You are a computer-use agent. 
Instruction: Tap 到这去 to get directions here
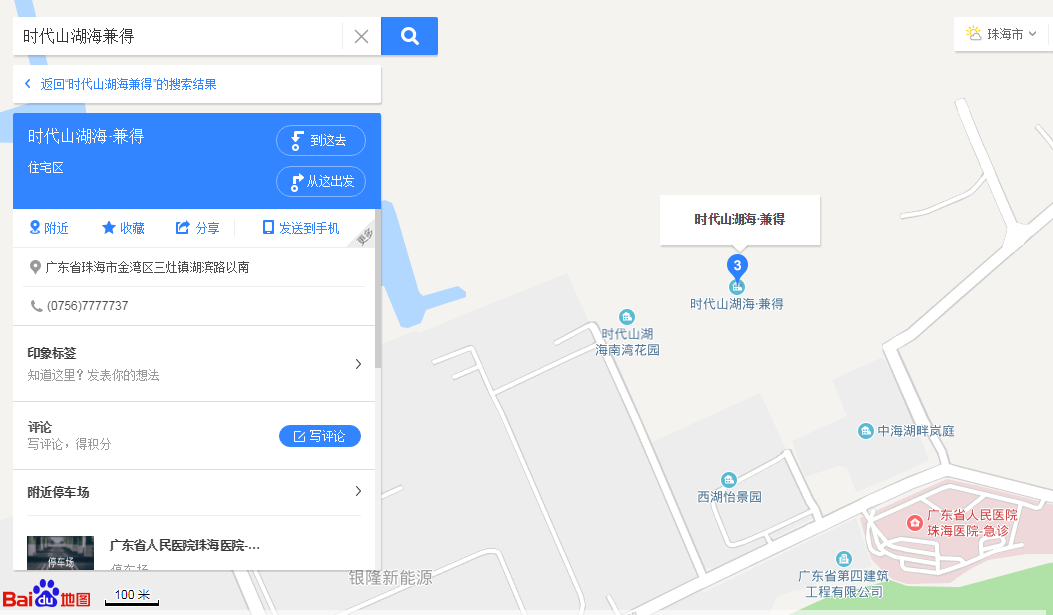click(x=320, y=141)
